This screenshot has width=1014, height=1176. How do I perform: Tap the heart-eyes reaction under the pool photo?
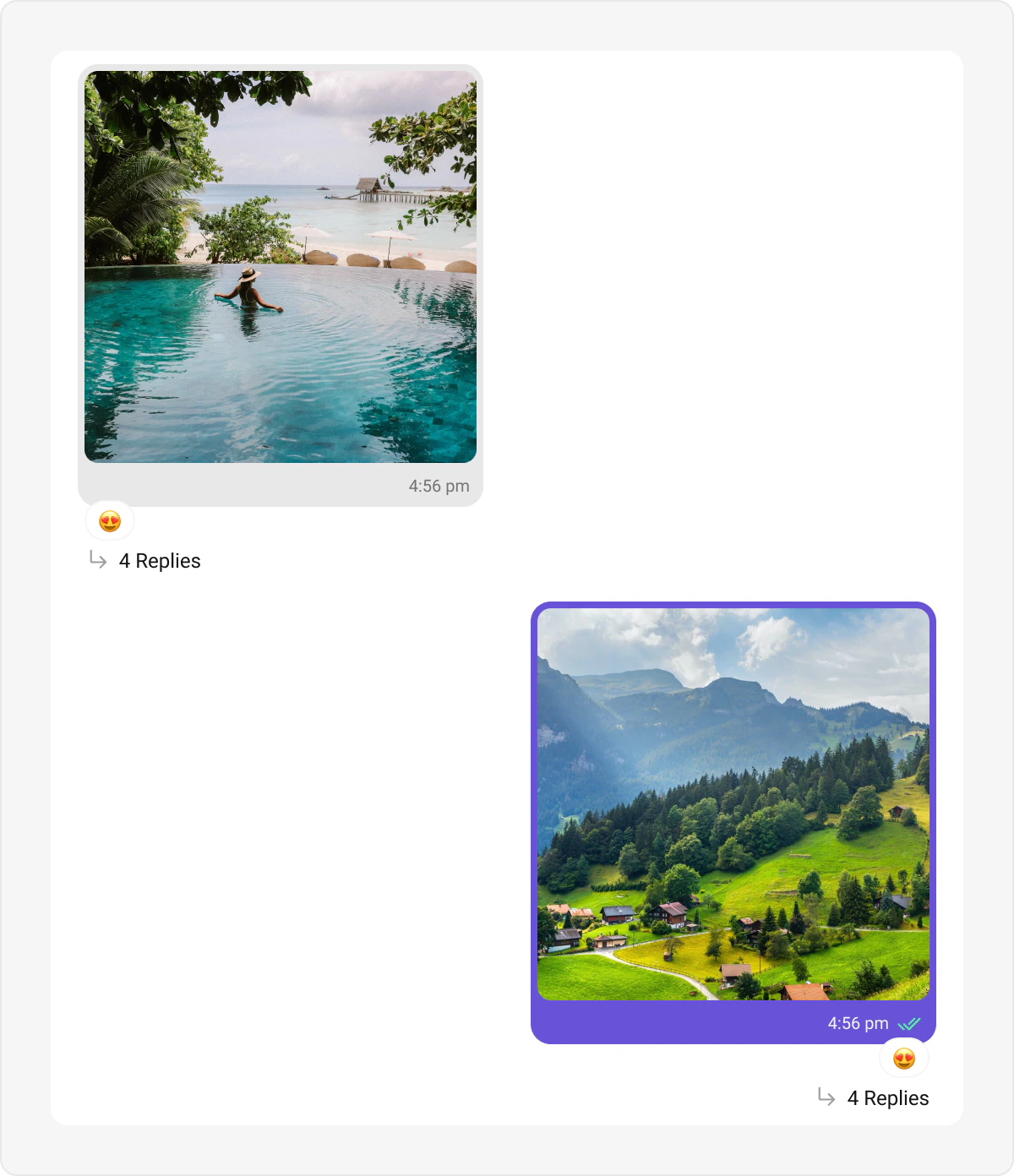click(110, 521)
